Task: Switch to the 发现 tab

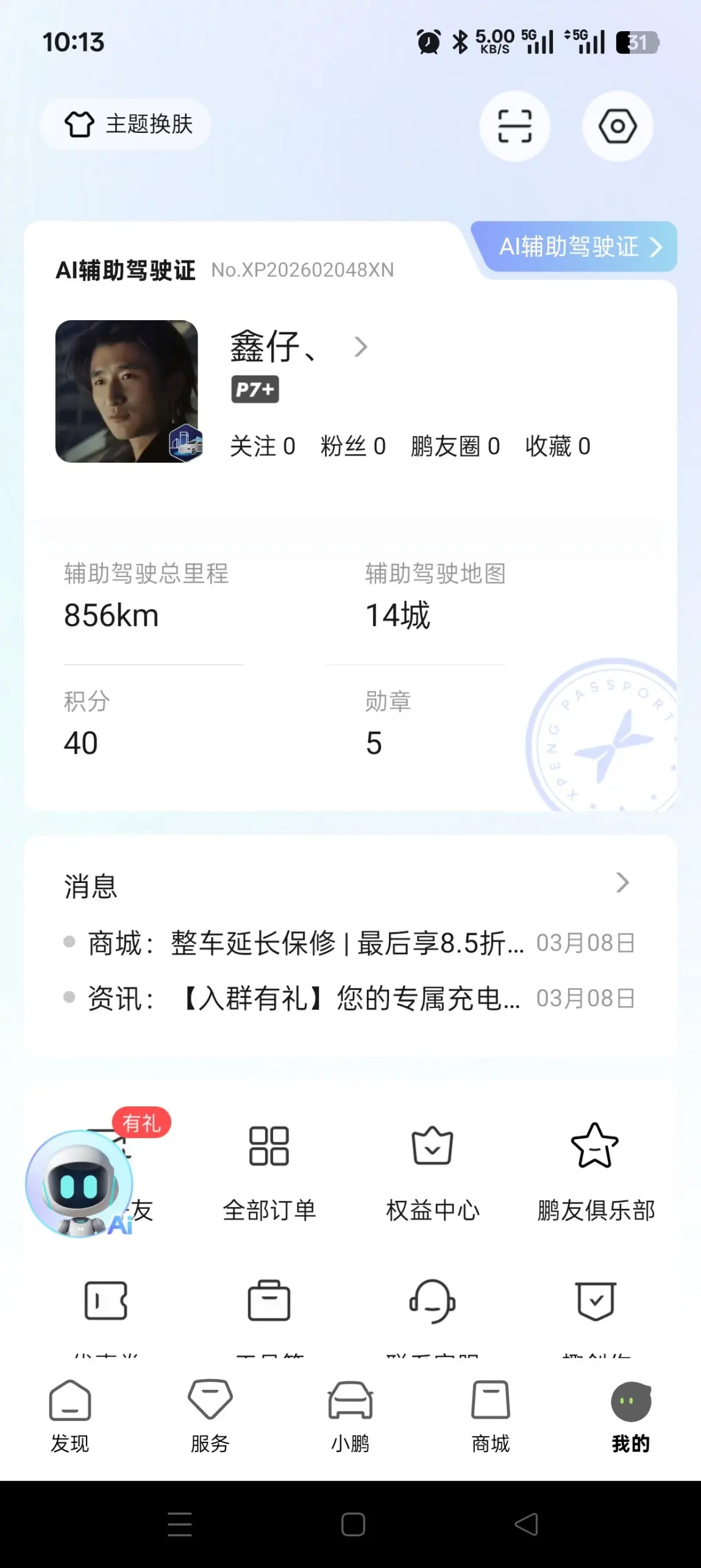Action: coord(70,1416)
